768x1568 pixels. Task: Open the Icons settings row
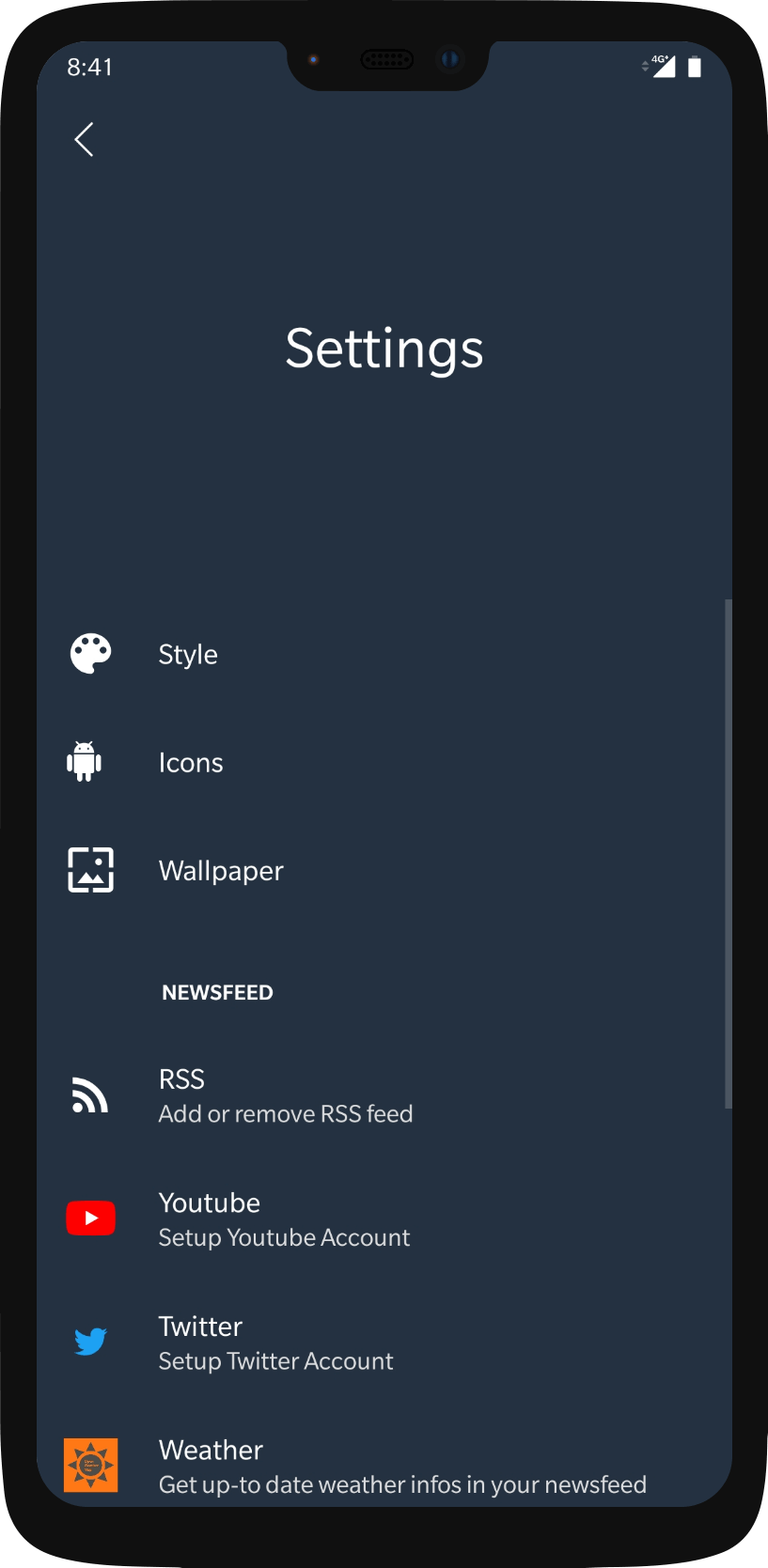tap(384, 762)
